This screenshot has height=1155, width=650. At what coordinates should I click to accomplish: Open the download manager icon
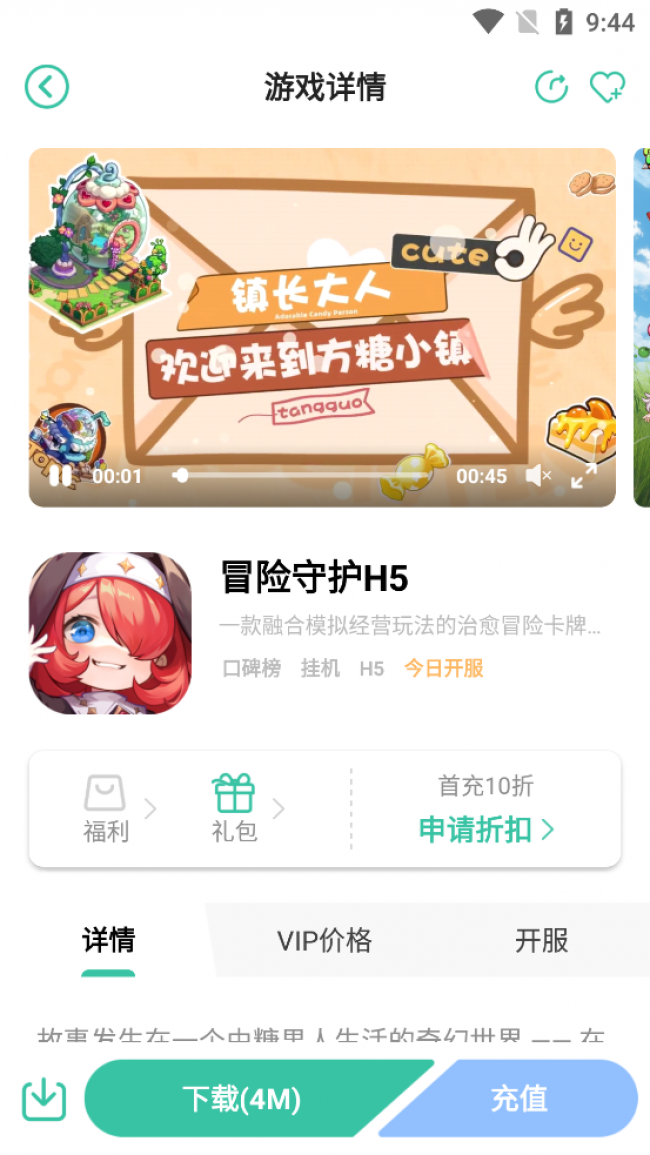pos(44,1098)
